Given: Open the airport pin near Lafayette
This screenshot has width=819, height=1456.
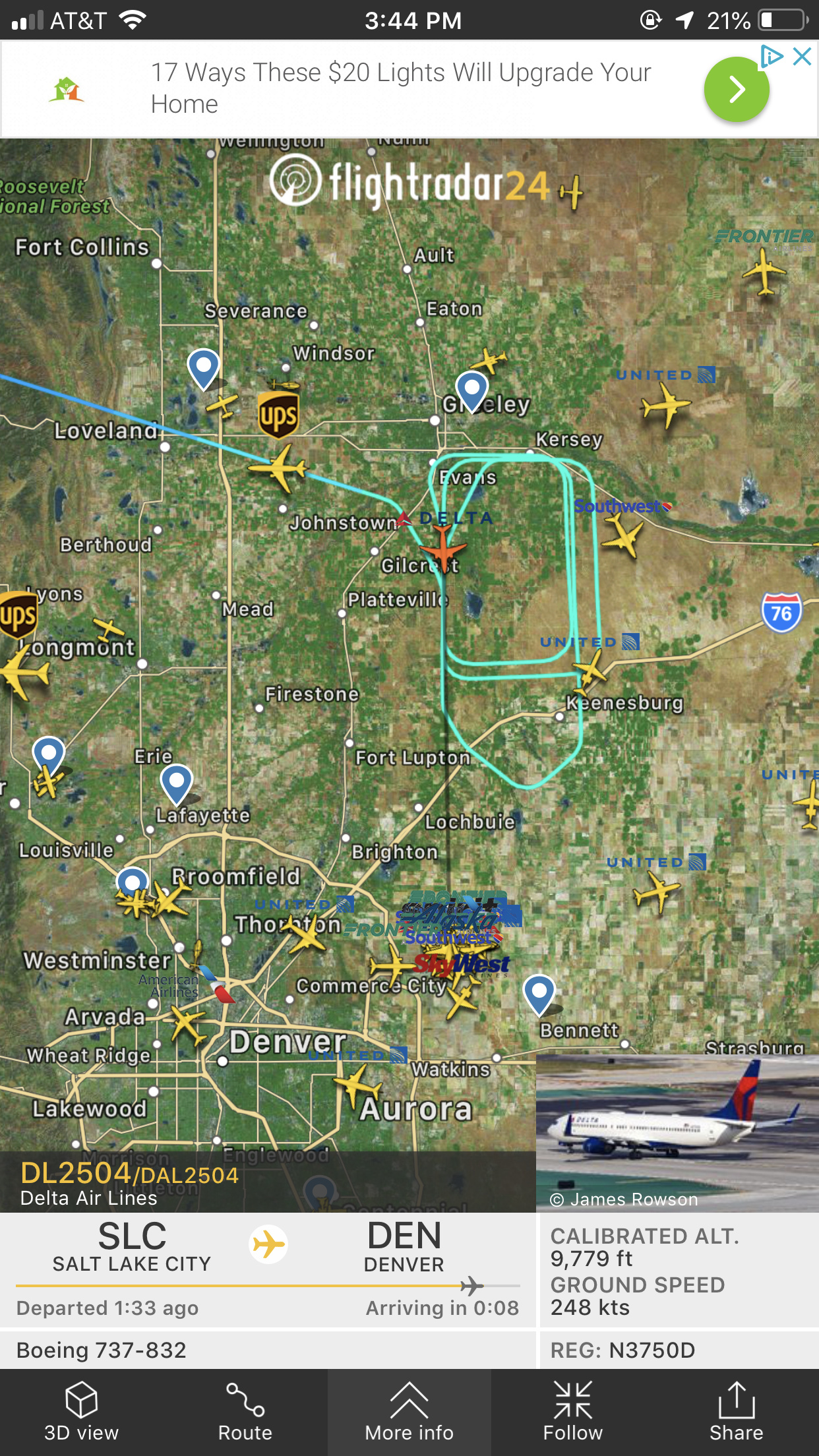Looking at the screenshot, I should 176,782.
